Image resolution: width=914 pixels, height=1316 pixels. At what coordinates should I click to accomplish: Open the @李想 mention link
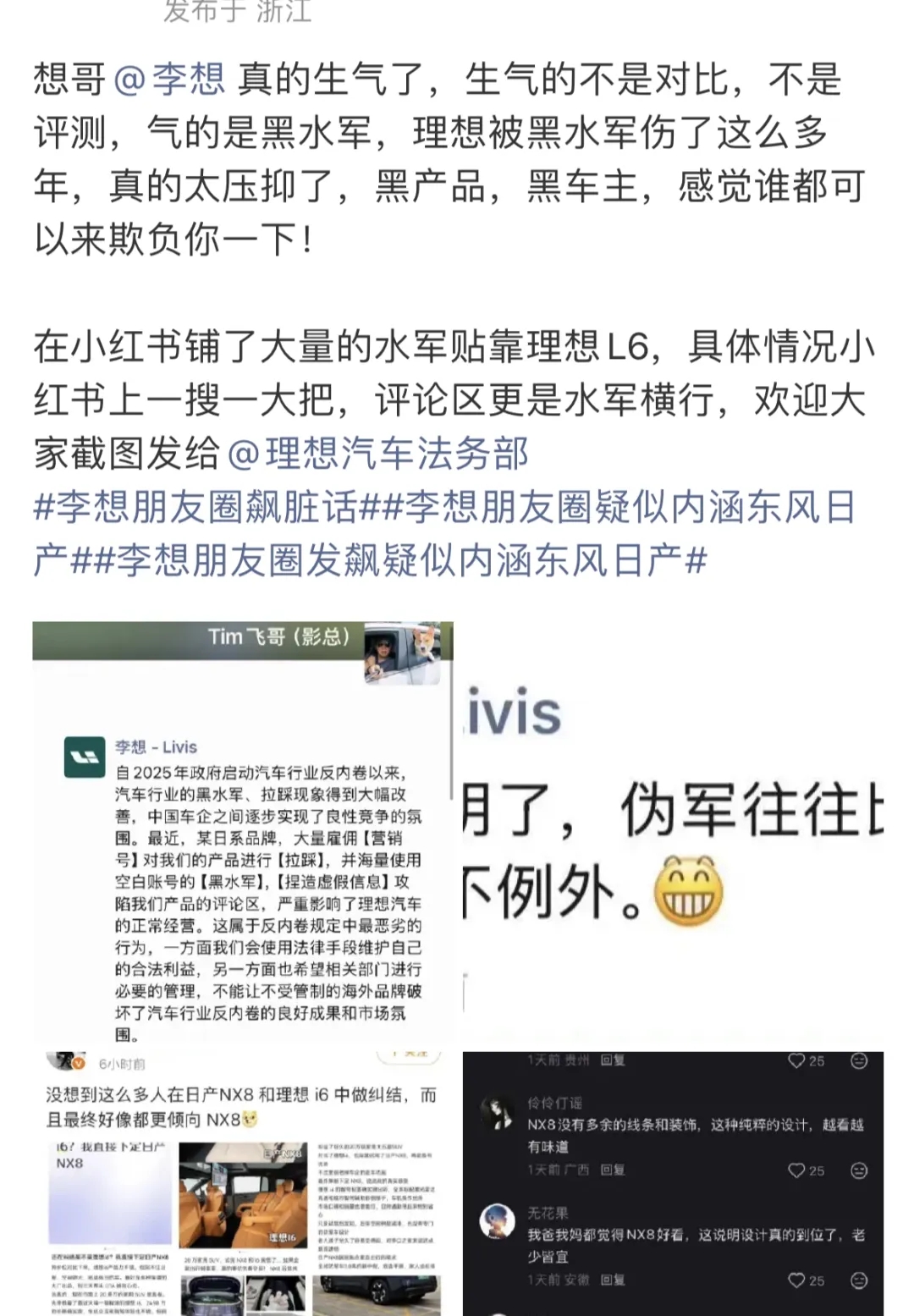pos(169,80)
